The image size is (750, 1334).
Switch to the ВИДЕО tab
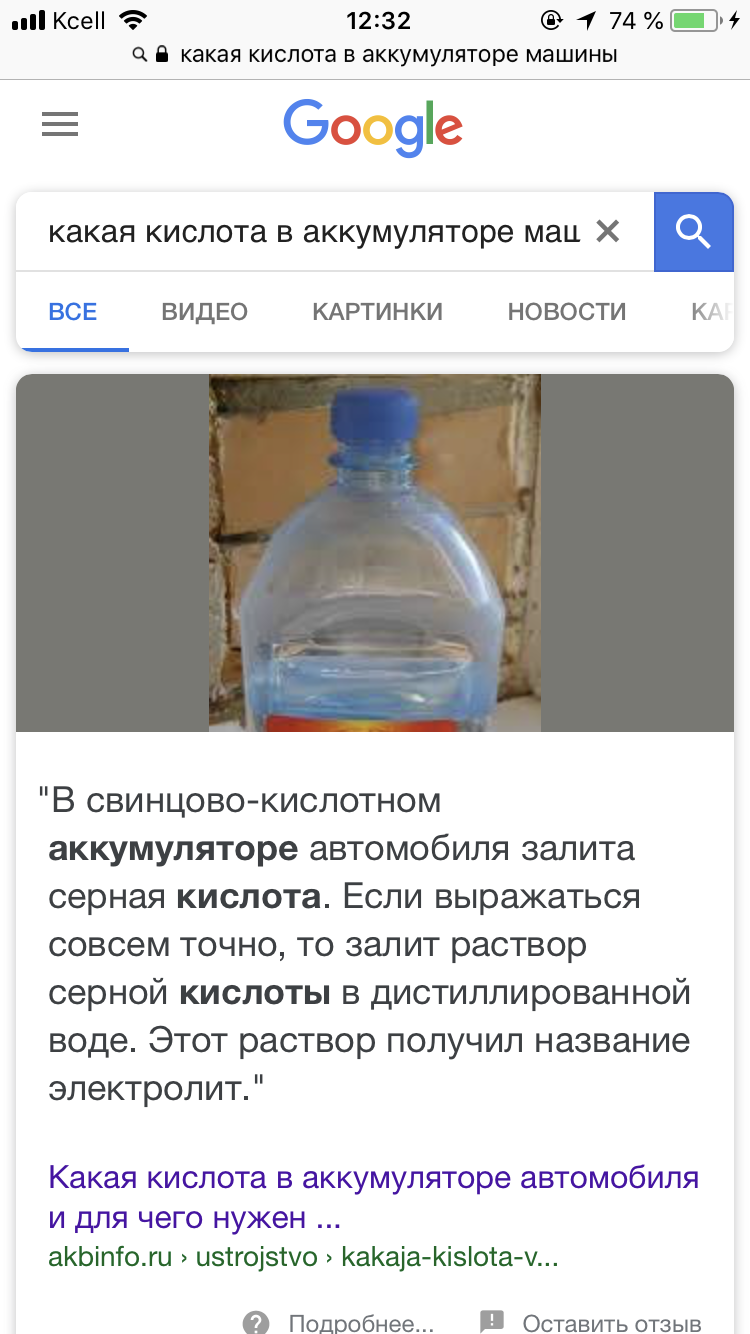204,312
